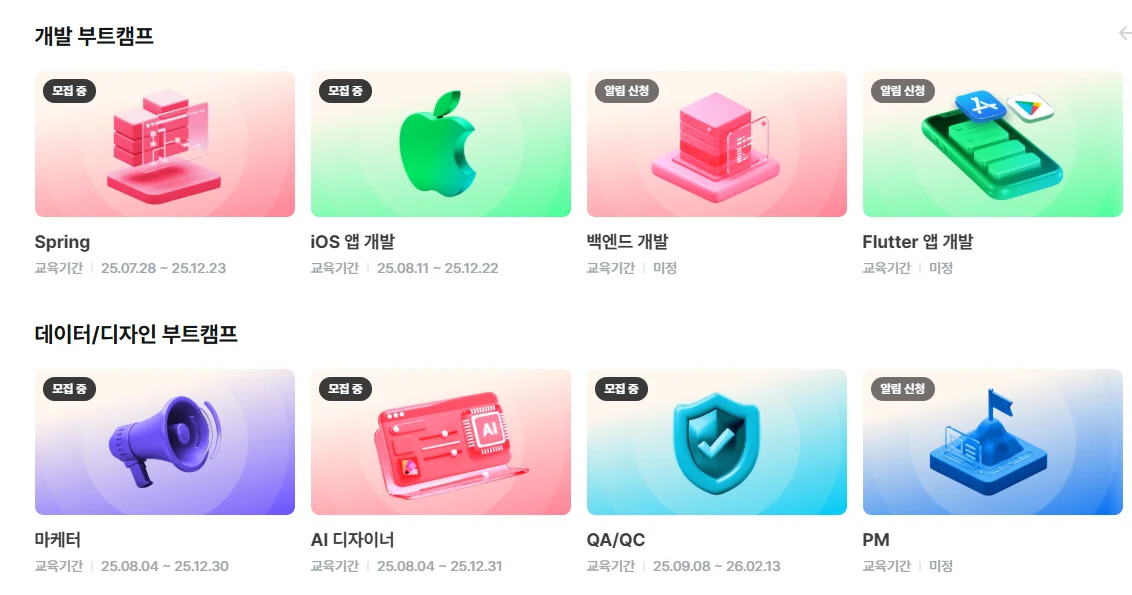Screen dimensions: 1132x595
Task: View the PM bootcamp card
Action: coord(993,442)
